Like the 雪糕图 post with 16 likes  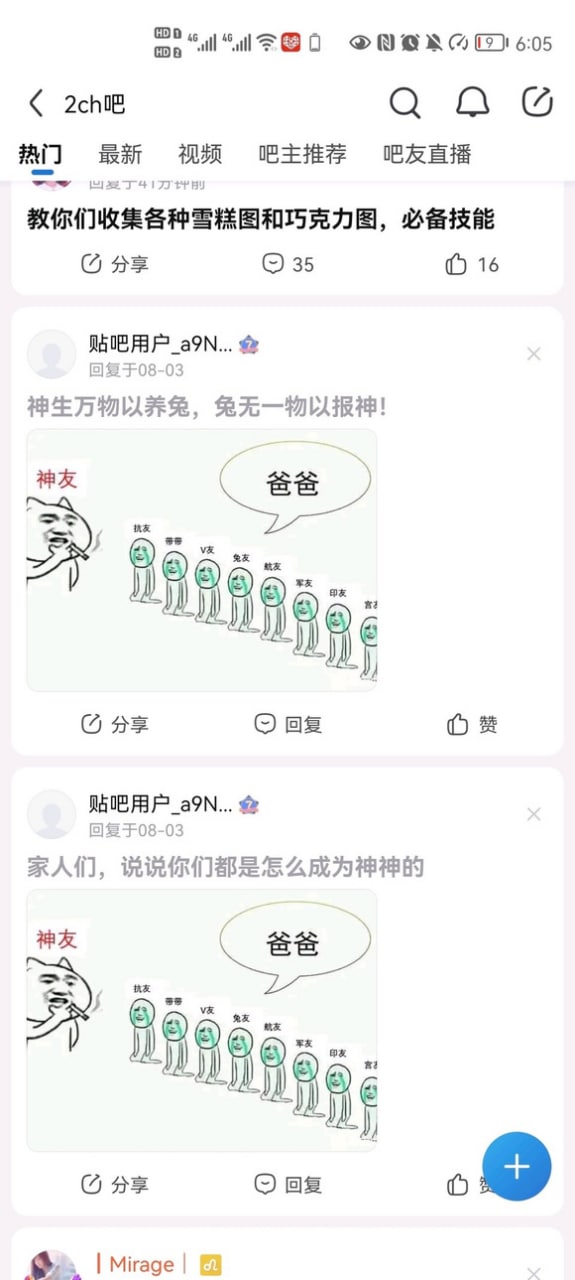click(x=472, y=264)
